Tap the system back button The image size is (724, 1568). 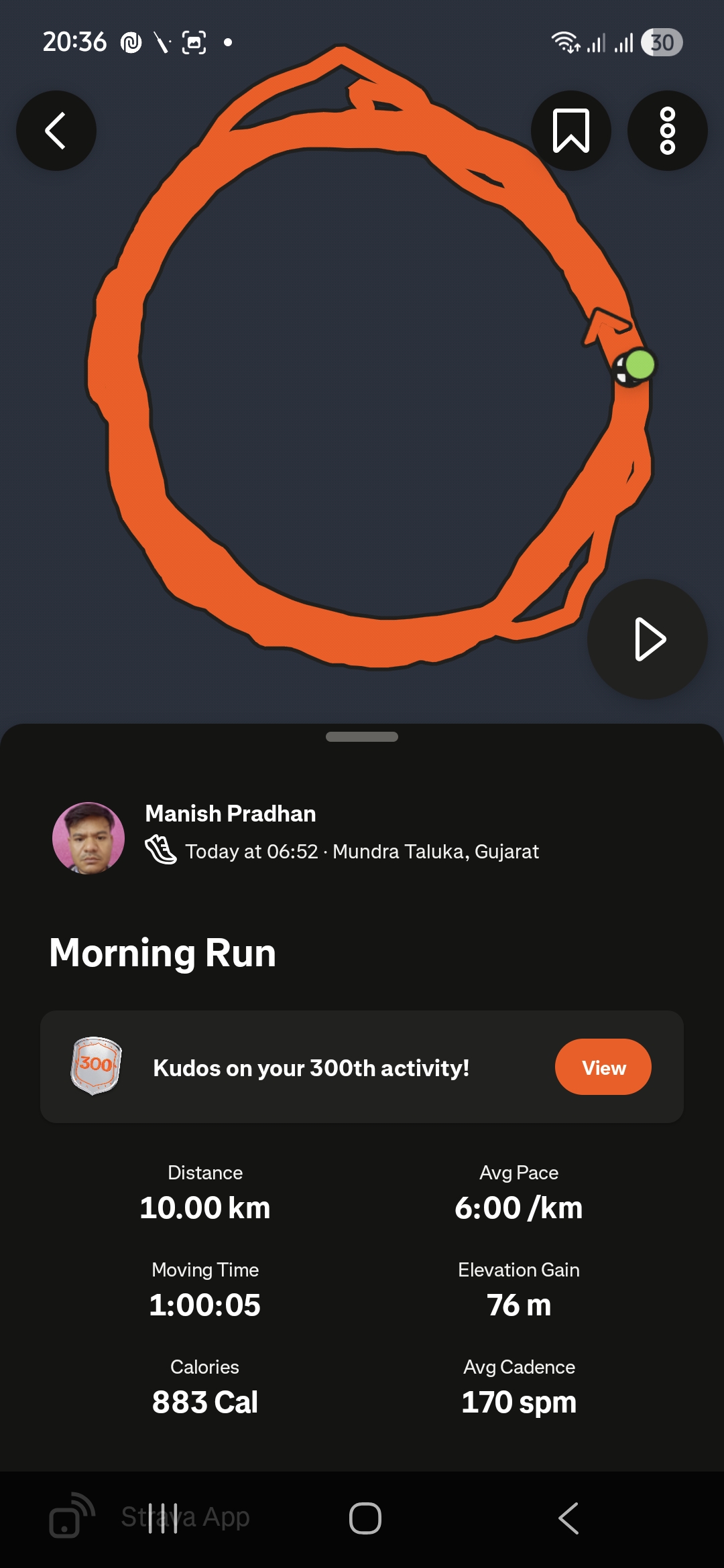[x=568, y=1518]
